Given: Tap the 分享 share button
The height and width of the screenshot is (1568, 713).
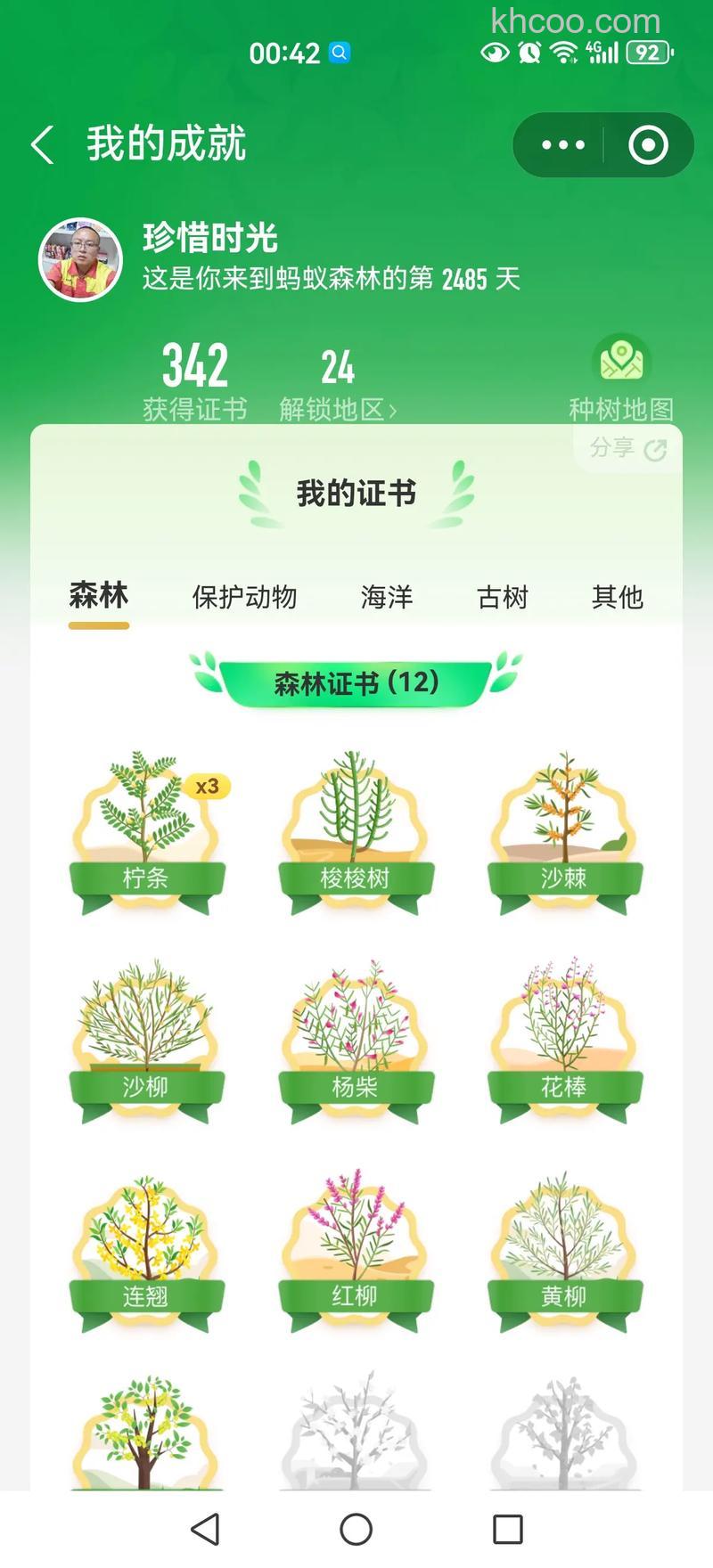Looking at the screenshot, I should pyautogui.click(x=624, y=449).
